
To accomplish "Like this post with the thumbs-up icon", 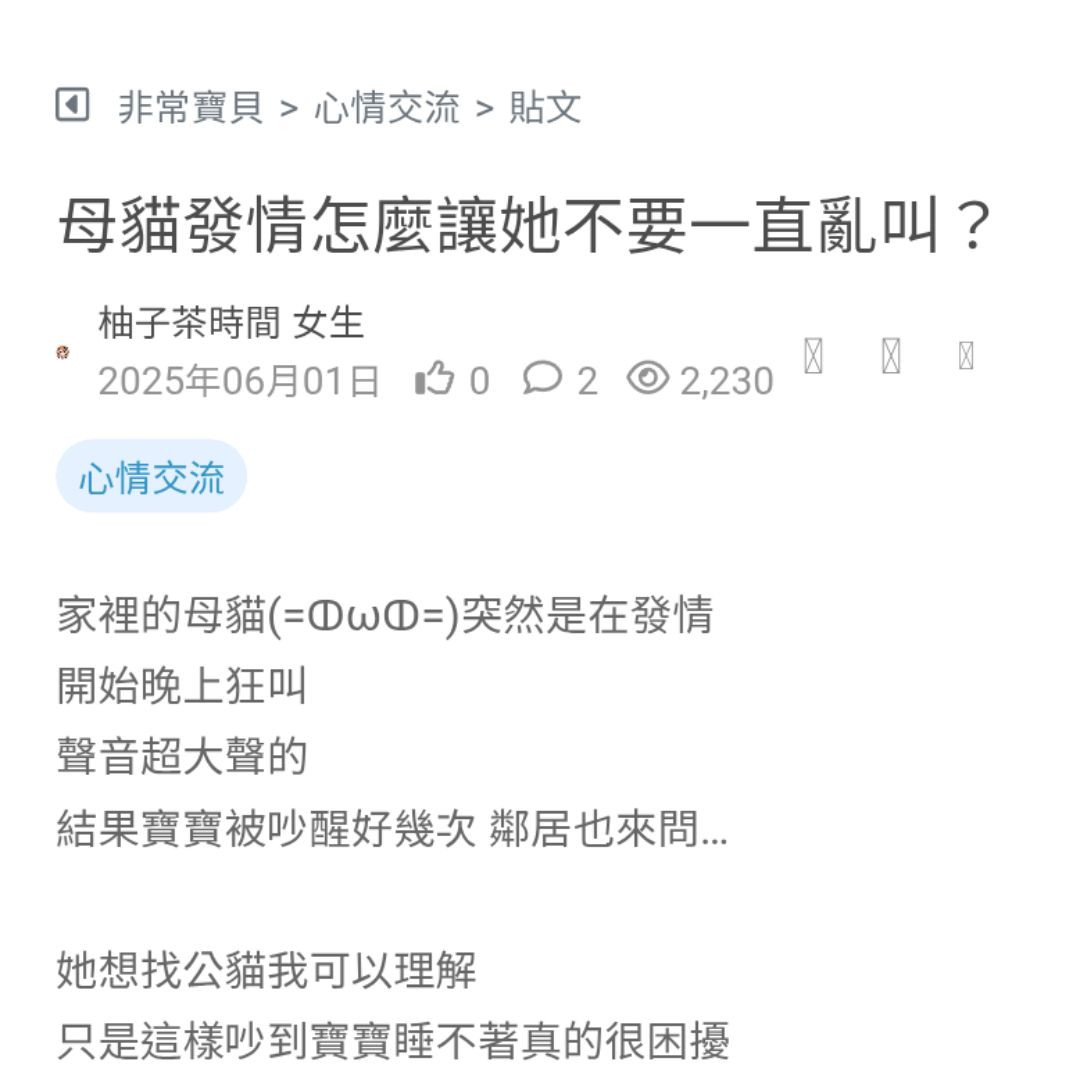I will pos(435,380).
